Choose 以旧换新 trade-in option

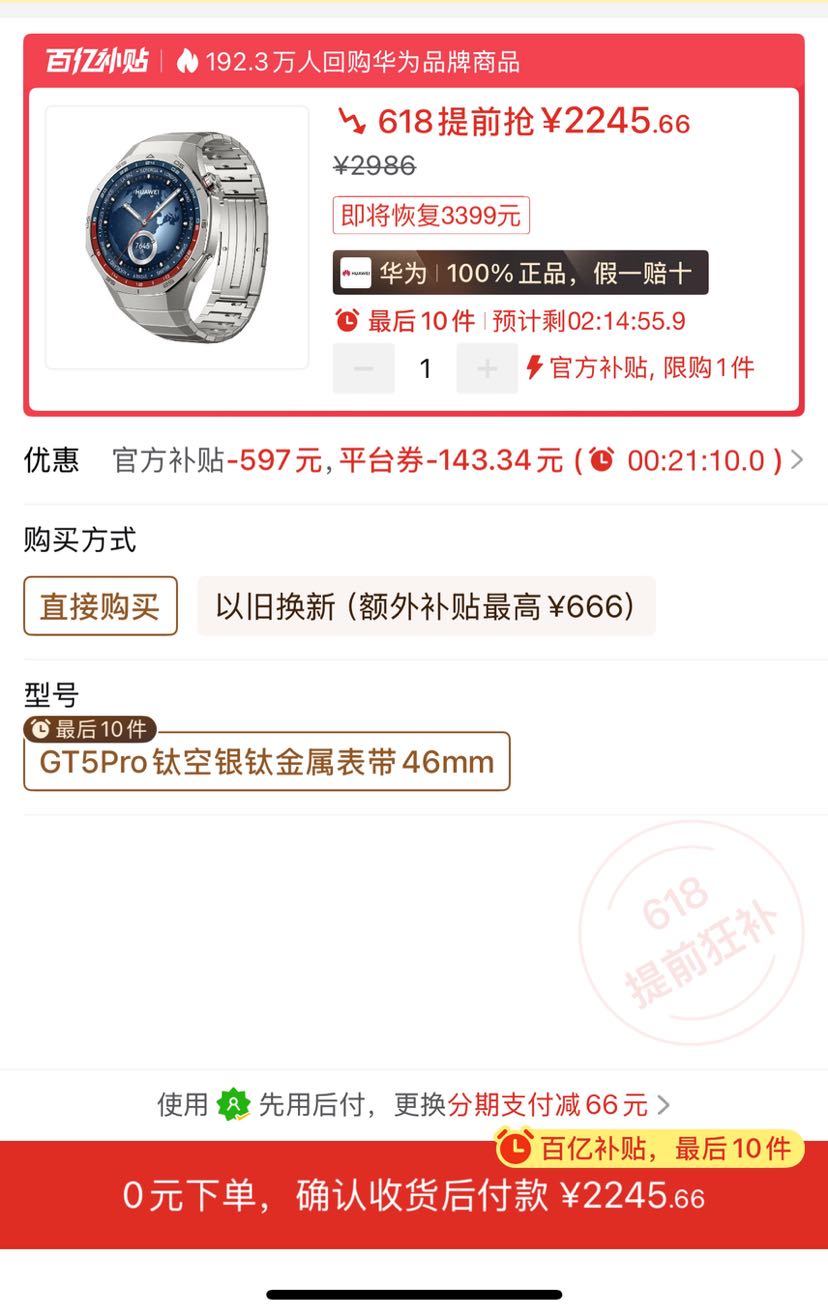tap(426, 606)
